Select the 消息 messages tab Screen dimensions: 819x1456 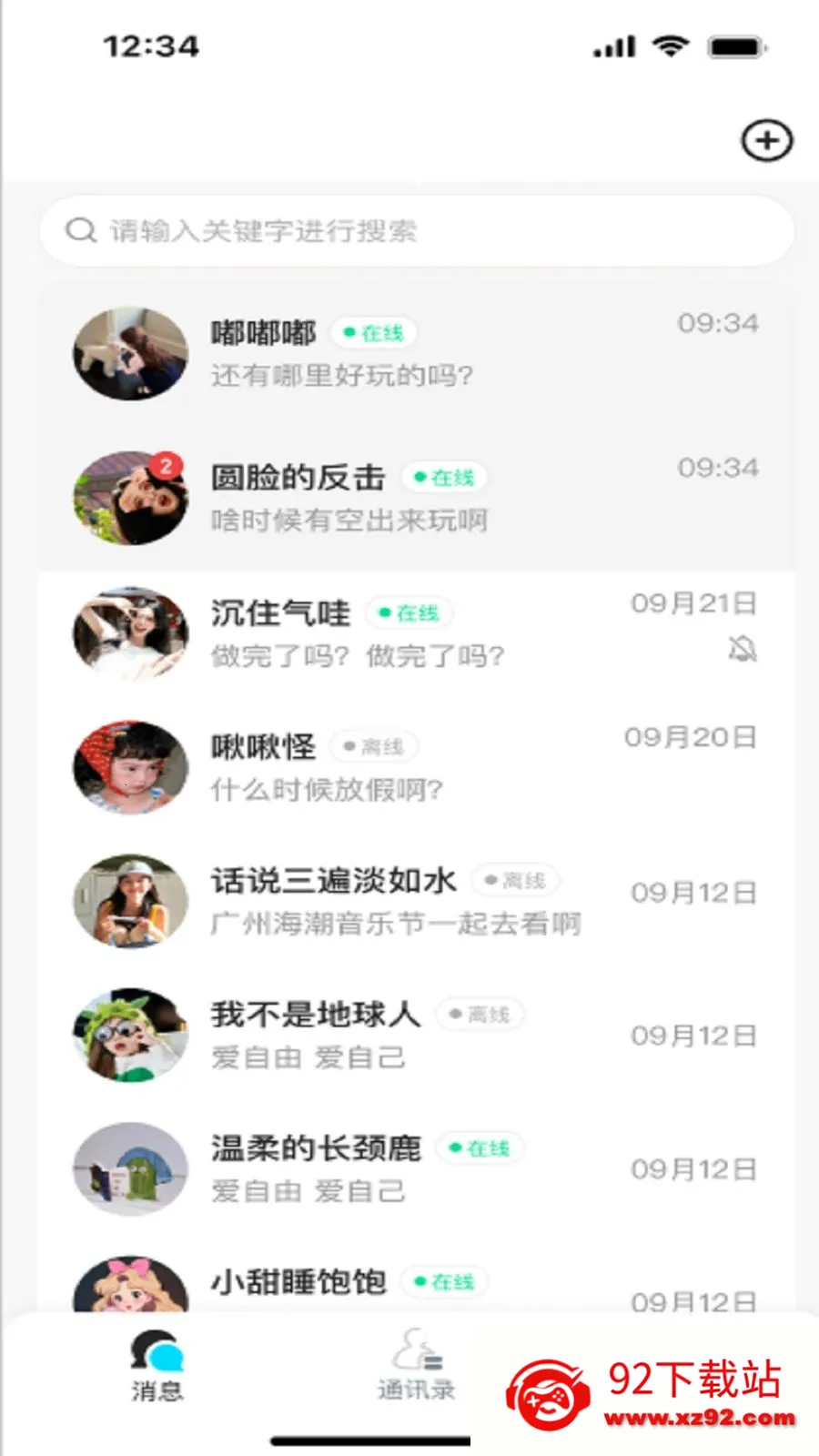(x=157, y=1365)
